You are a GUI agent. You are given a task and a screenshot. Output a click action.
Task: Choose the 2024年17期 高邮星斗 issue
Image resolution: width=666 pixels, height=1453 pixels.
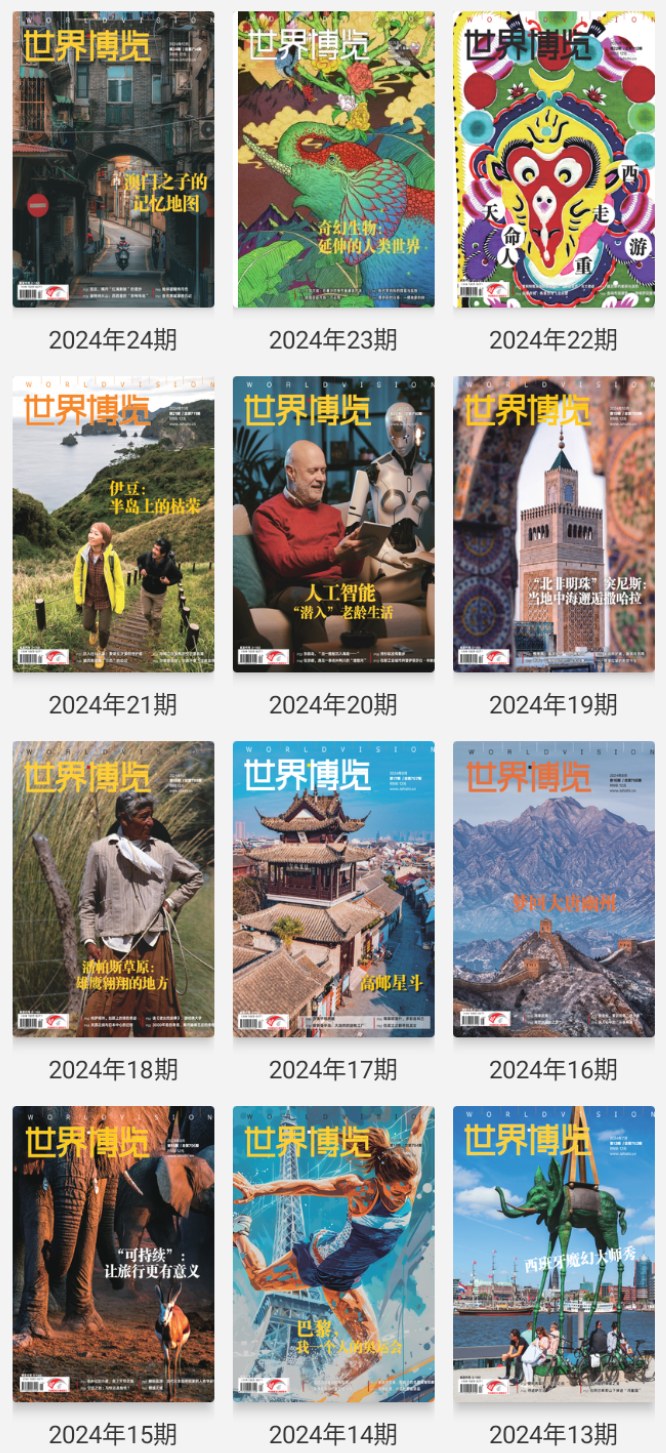click(x=334, y=889)
